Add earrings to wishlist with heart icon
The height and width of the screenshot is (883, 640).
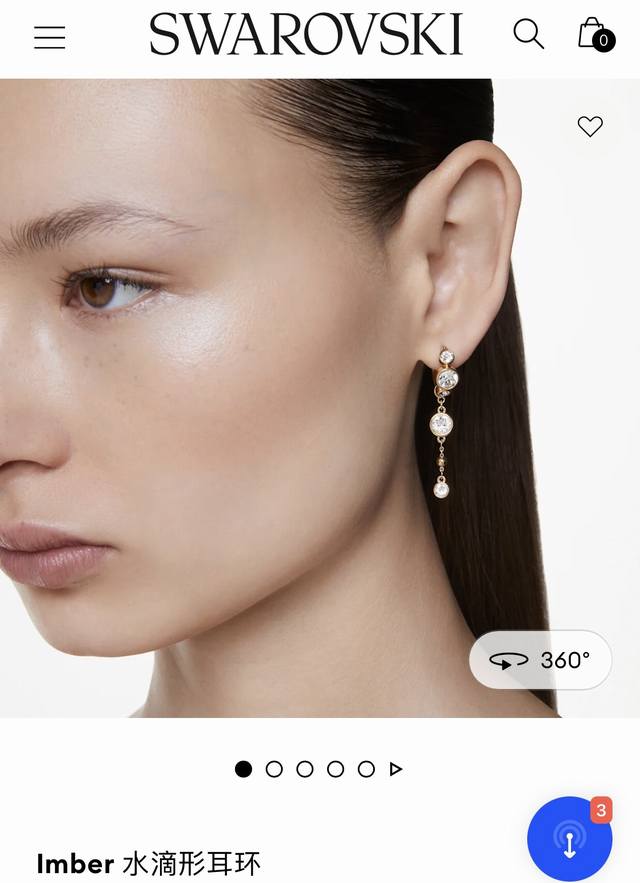590,126
